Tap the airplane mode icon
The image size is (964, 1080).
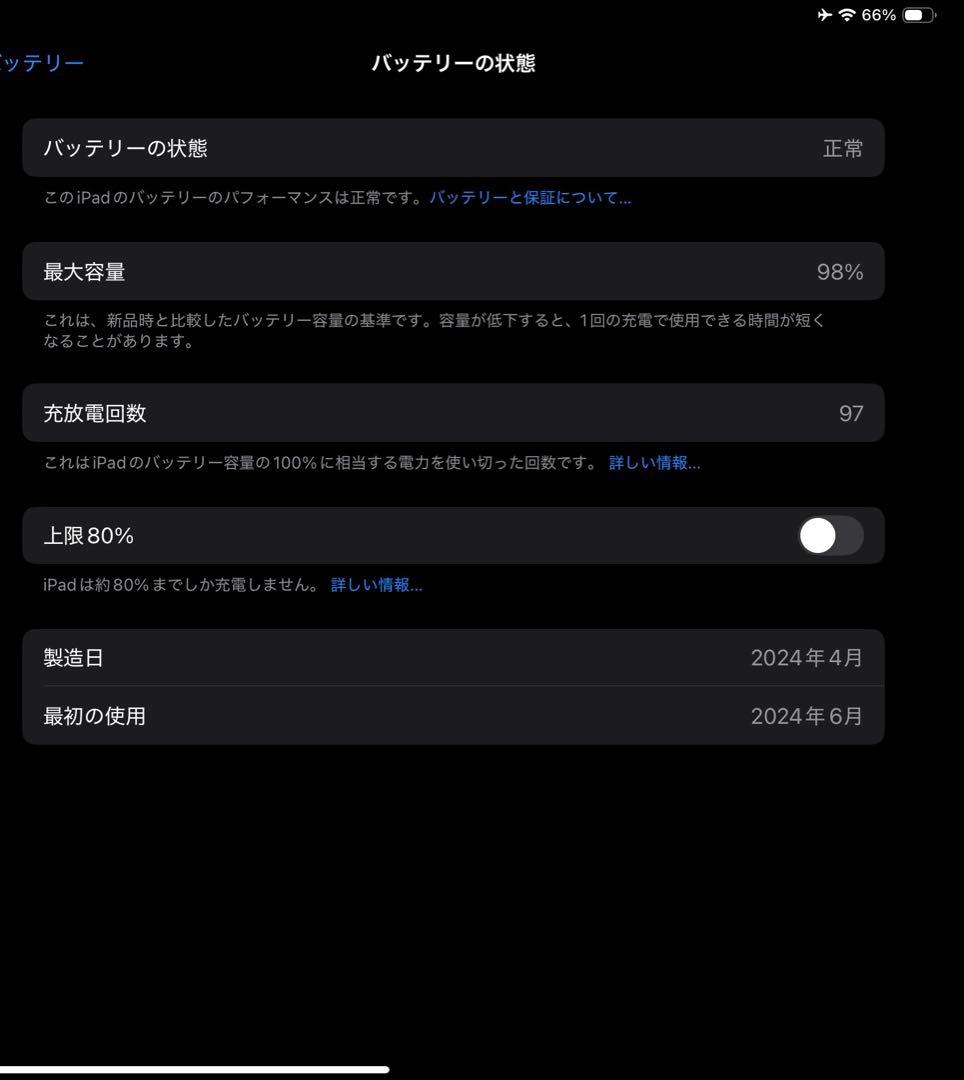click(x=823, y=14)
